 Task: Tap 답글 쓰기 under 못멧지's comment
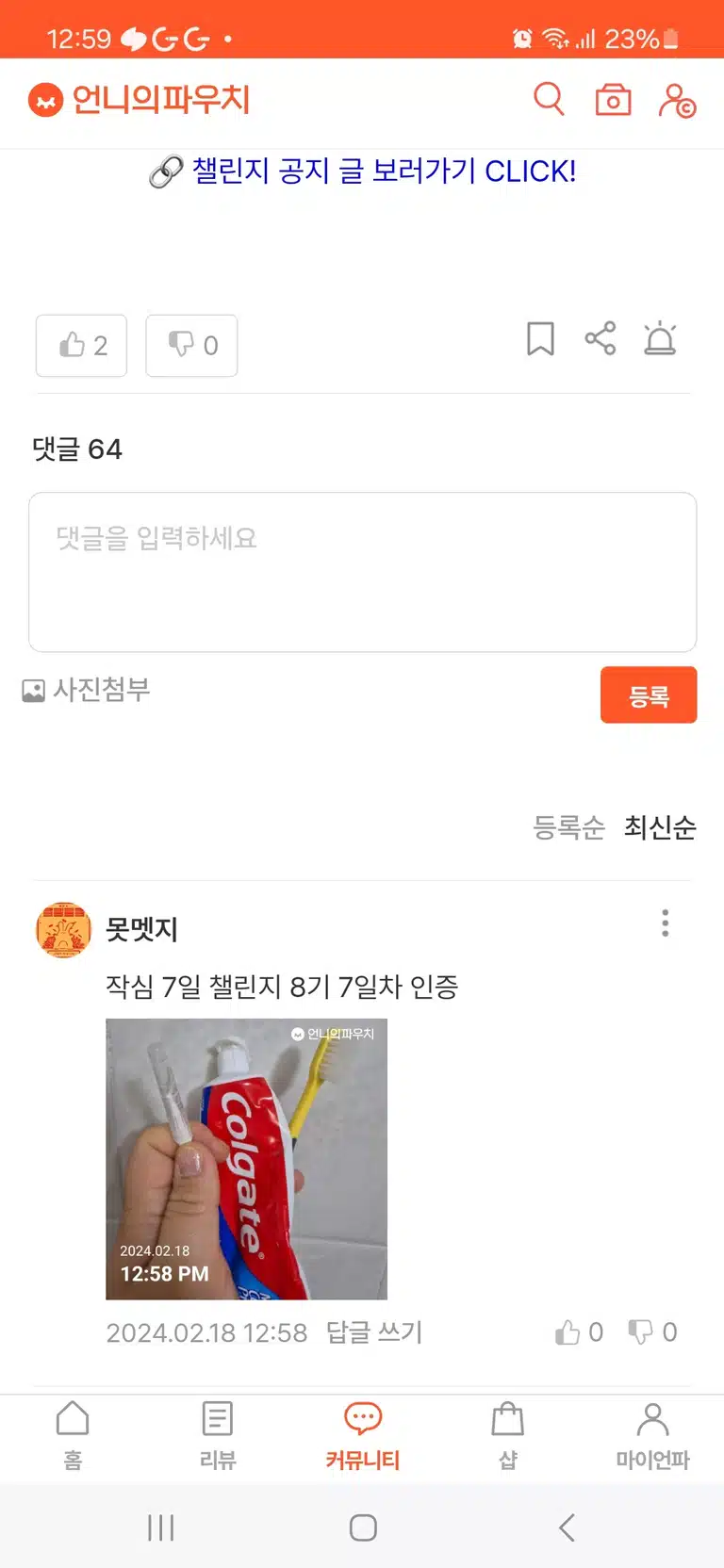pos(374,1332)
